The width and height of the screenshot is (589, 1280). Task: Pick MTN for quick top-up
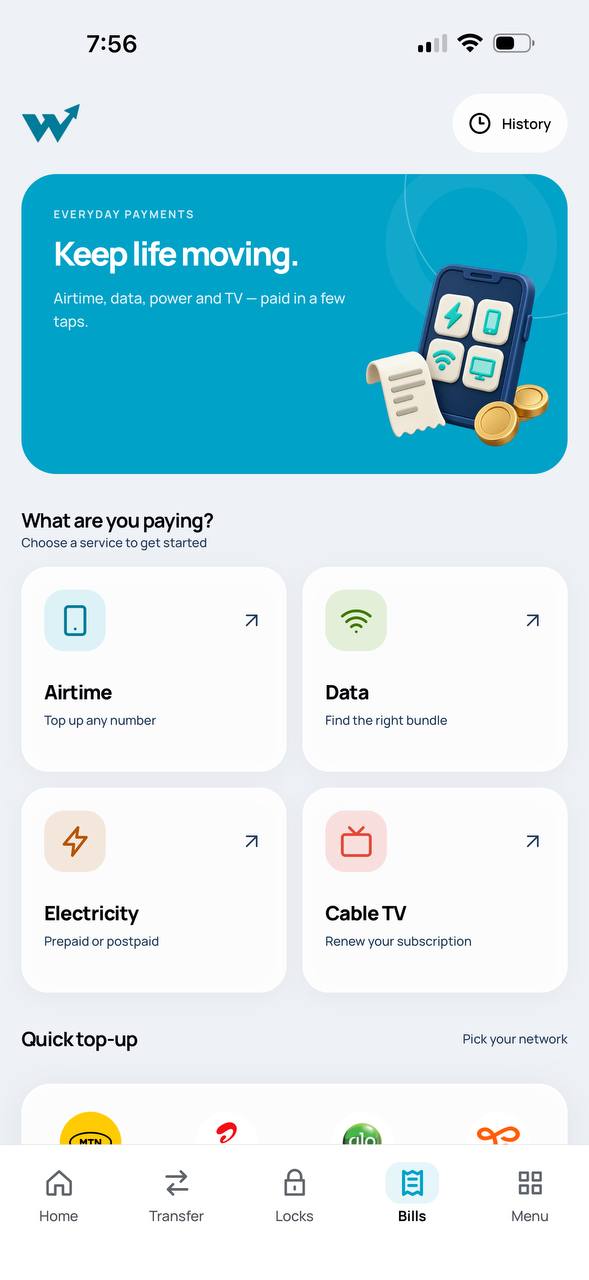[x=91, y=1130]
